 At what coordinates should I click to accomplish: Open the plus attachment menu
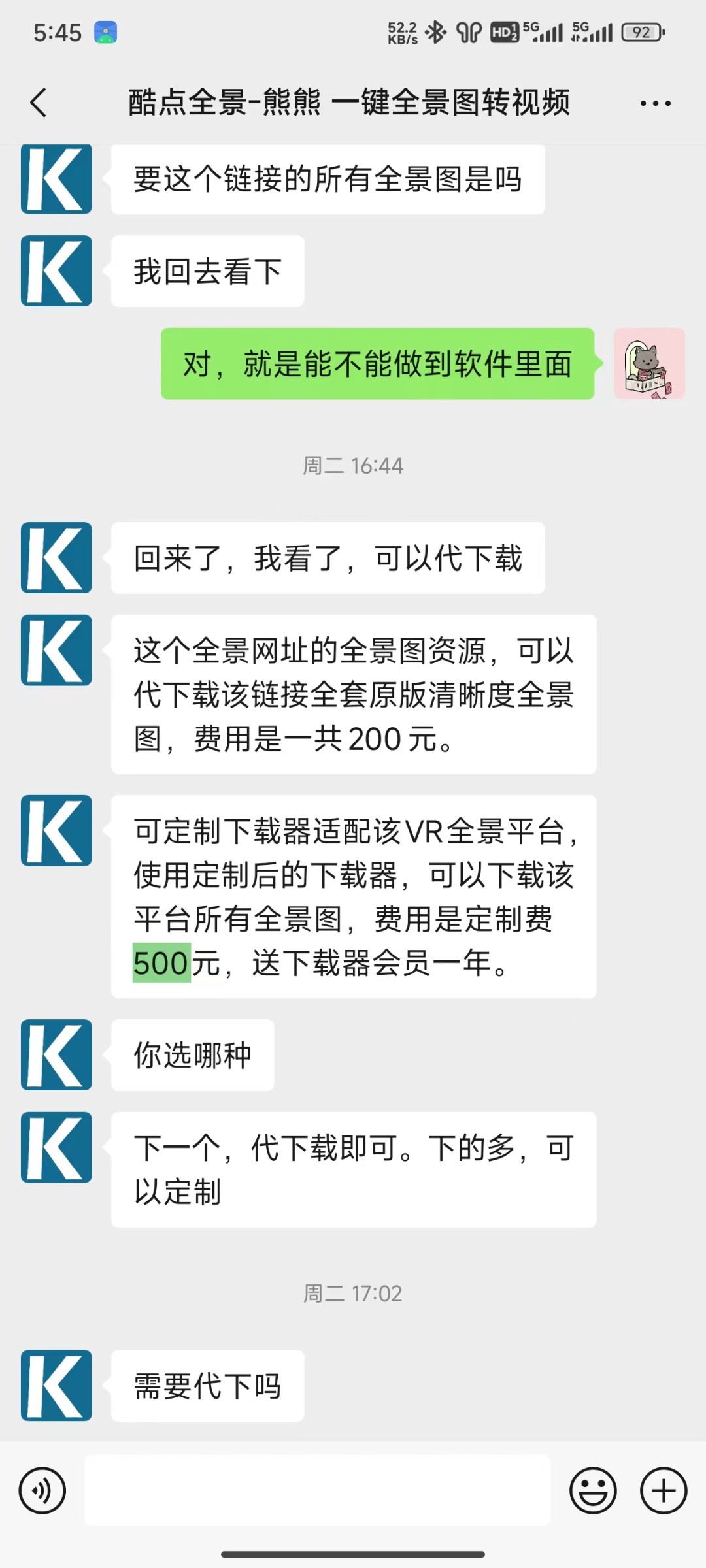pyautogui.click(x=664, y=1491)
